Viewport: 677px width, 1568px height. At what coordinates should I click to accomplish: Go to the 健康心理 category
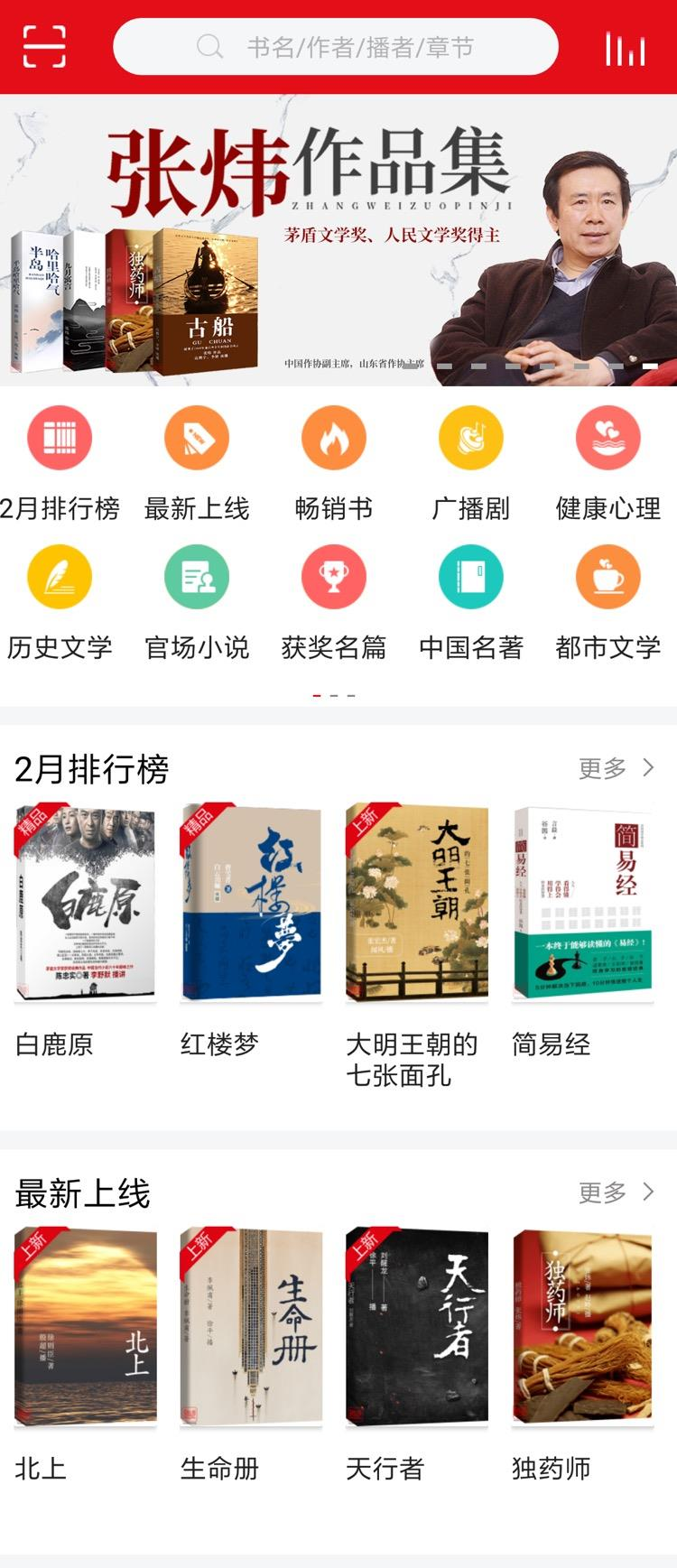point(608,439)
